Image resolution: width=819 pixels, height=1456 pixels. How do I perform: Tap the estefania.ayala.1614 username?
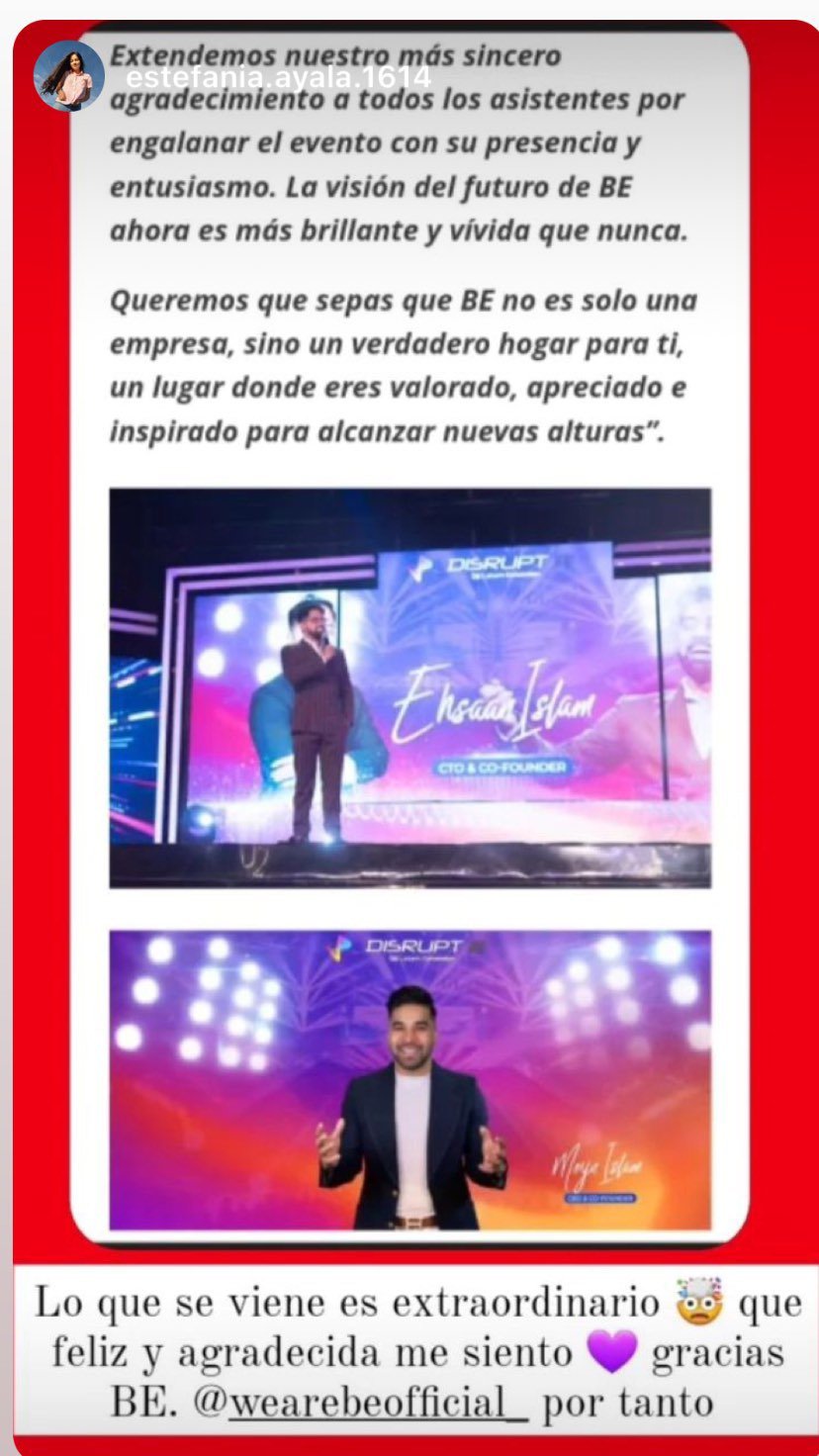tap(279, 78)
